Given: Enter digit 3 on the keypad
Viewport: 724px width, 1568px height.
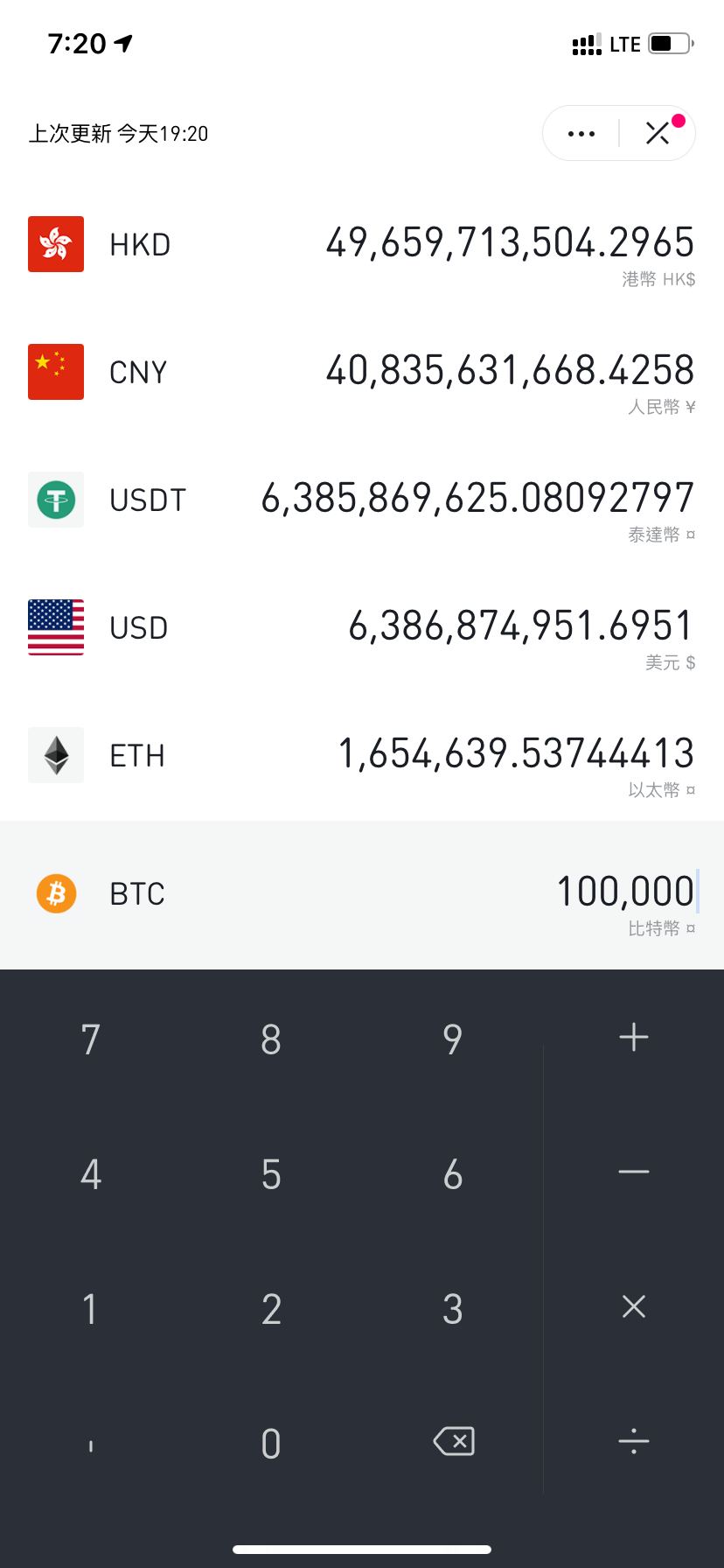Looking at the screenshot, I should 452,1308.
